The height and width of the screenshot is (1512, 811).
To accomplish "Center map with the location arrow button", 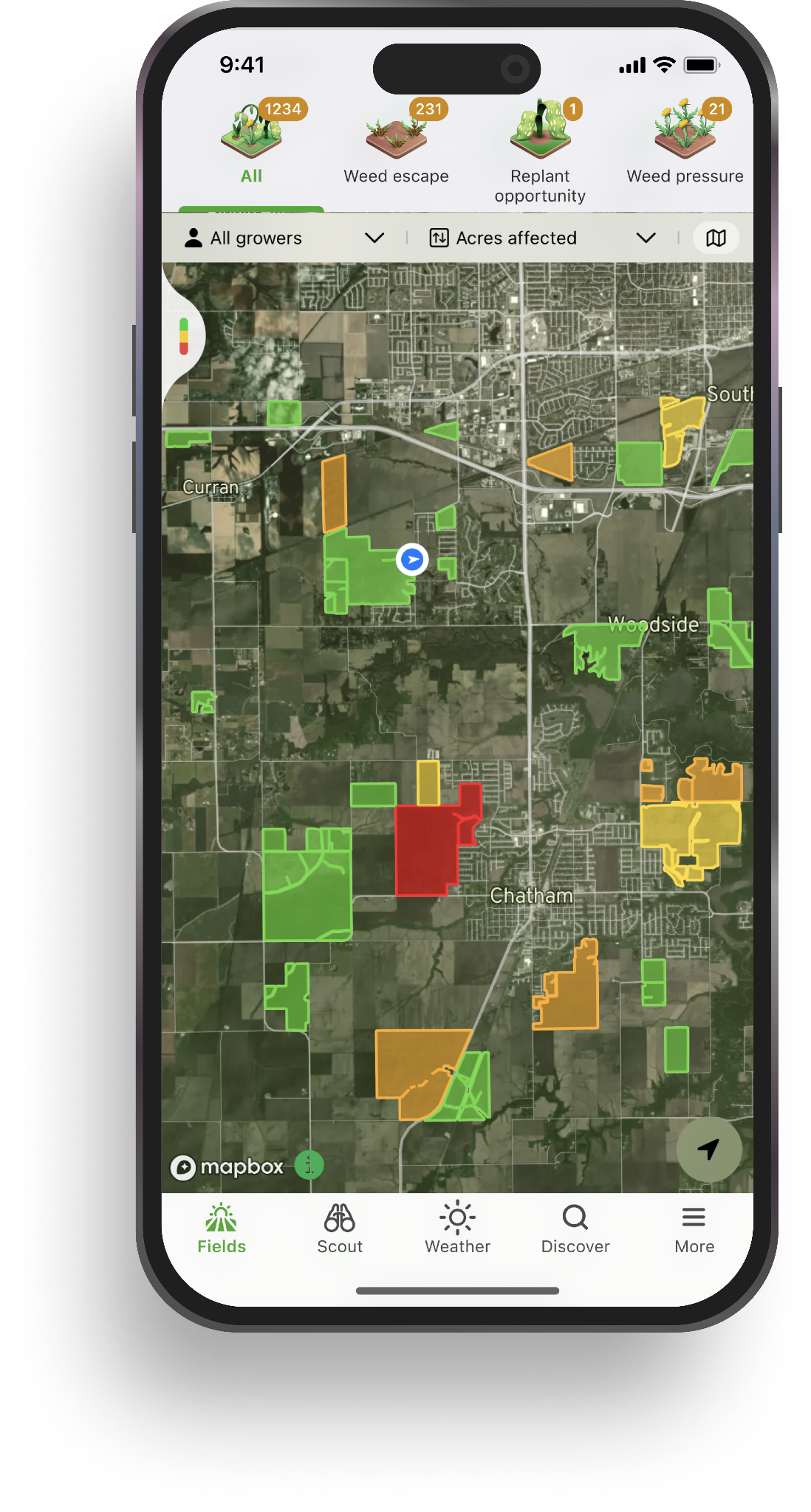I will click(708, 1149).
